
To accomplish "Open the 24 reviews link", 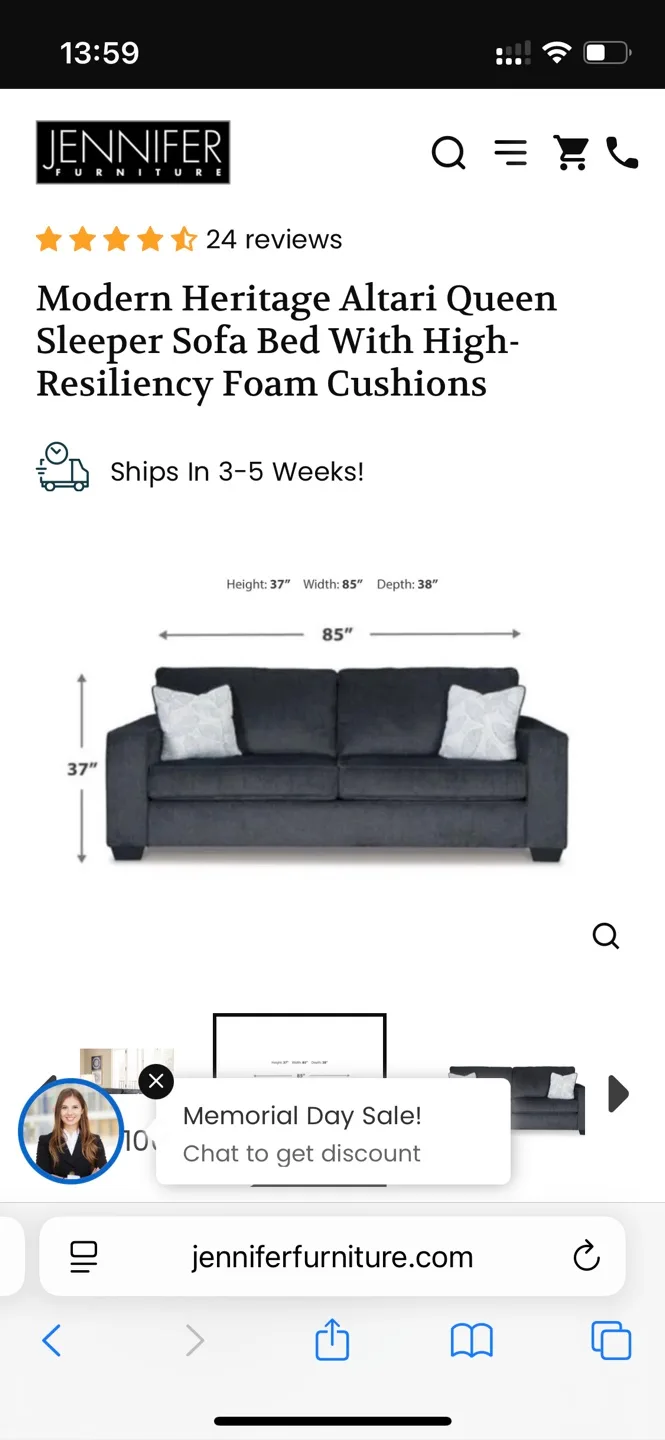I will click(273, 240).
